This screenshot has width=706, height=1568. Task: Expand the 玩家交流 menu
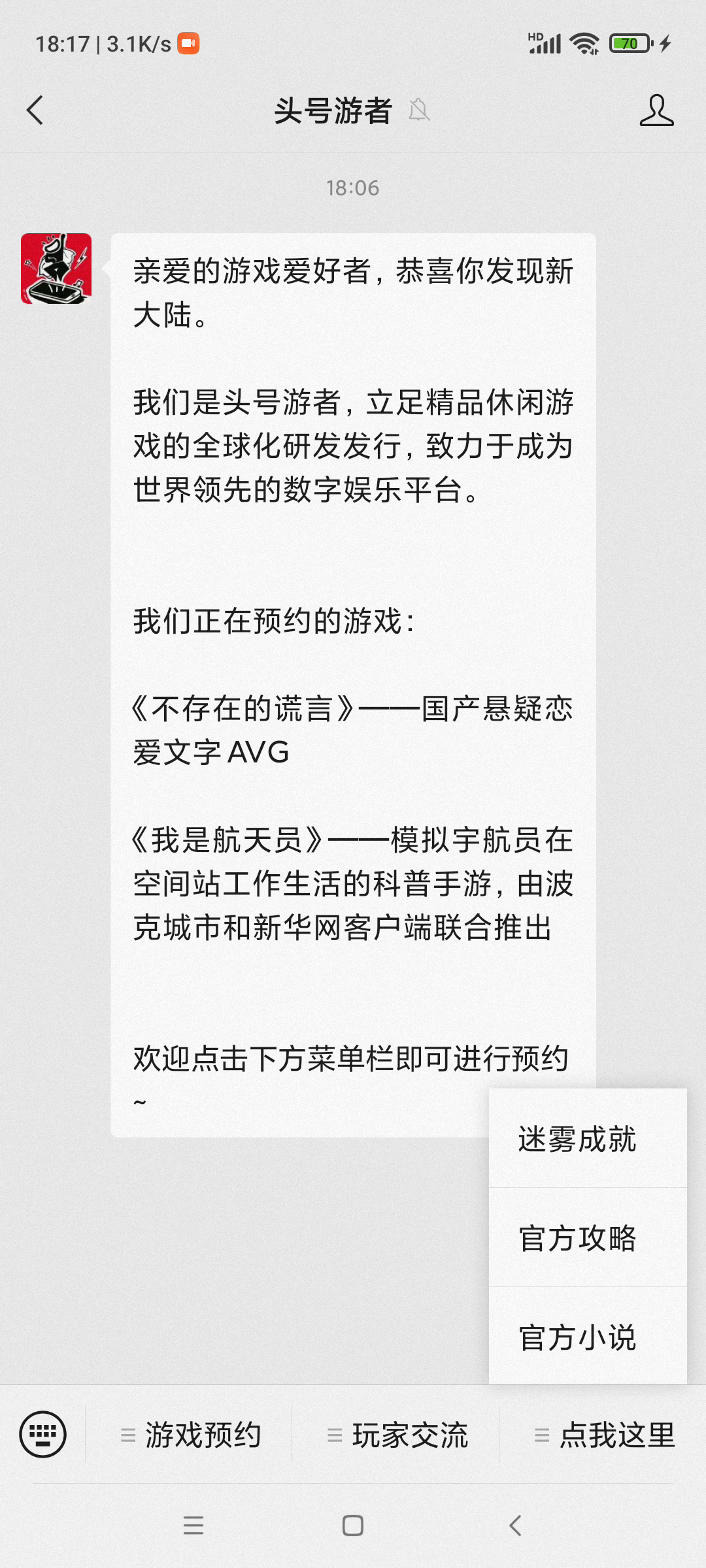396,1435
